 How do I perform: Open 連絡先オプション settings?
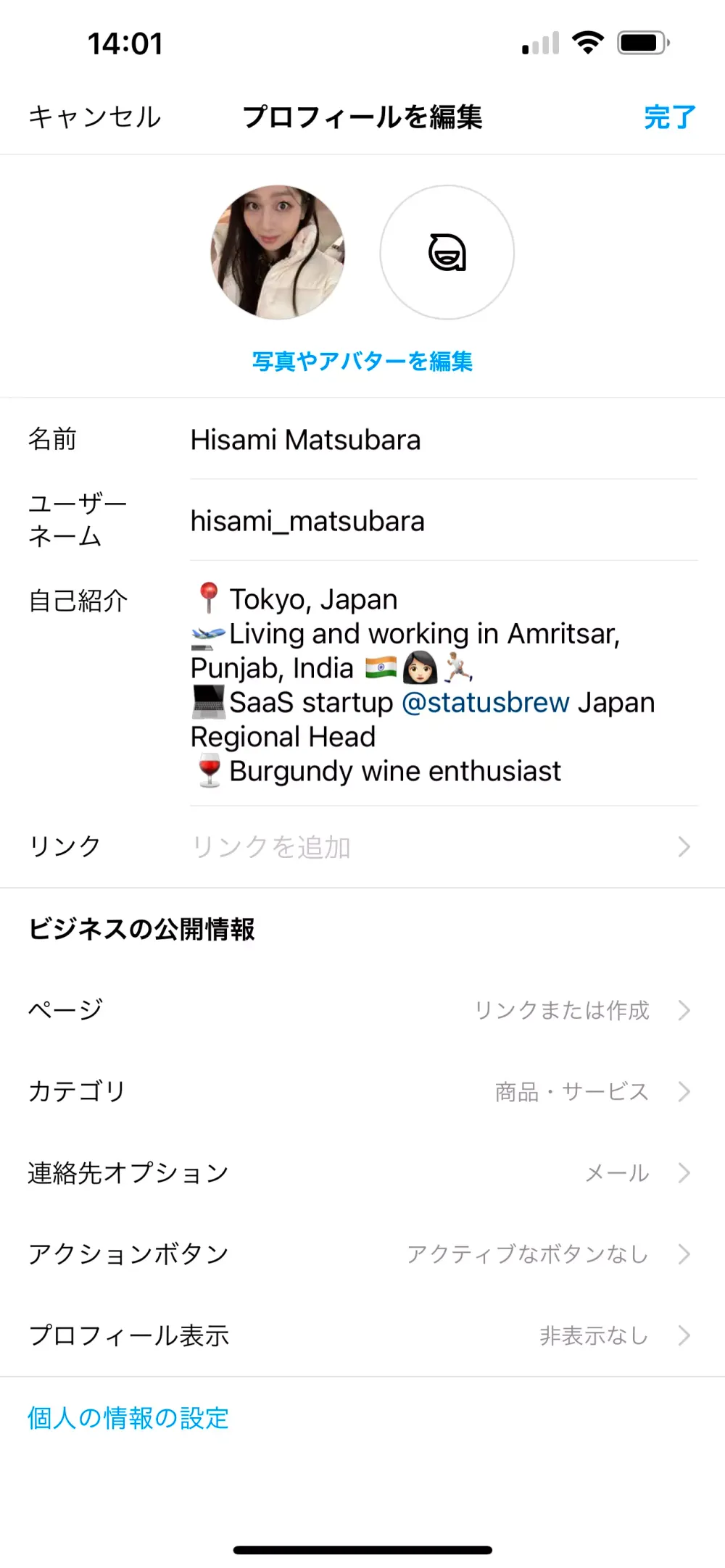[362, 1172]
